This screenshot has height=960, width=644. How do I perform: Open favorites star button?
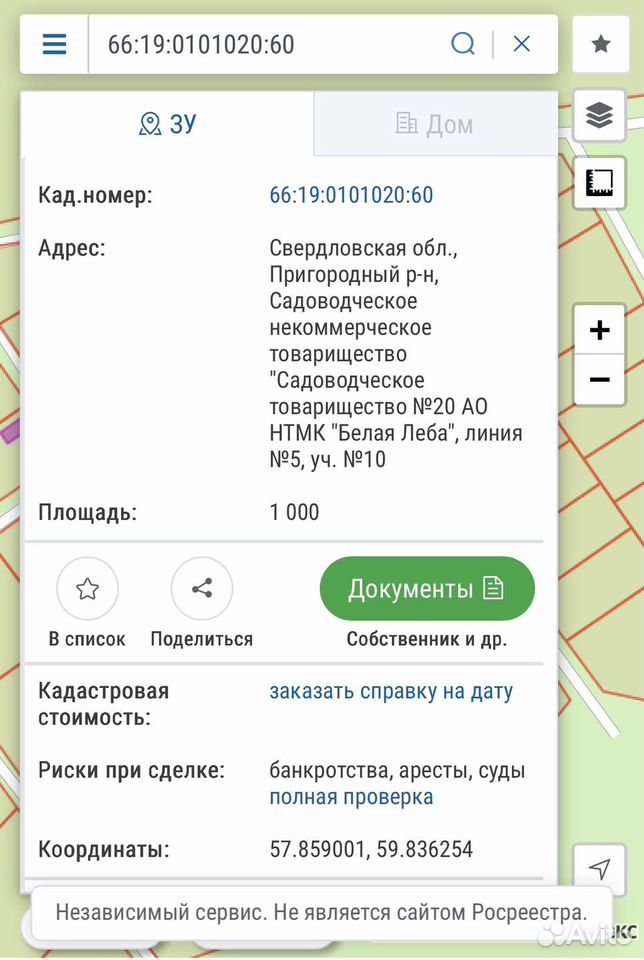(601, 44)
